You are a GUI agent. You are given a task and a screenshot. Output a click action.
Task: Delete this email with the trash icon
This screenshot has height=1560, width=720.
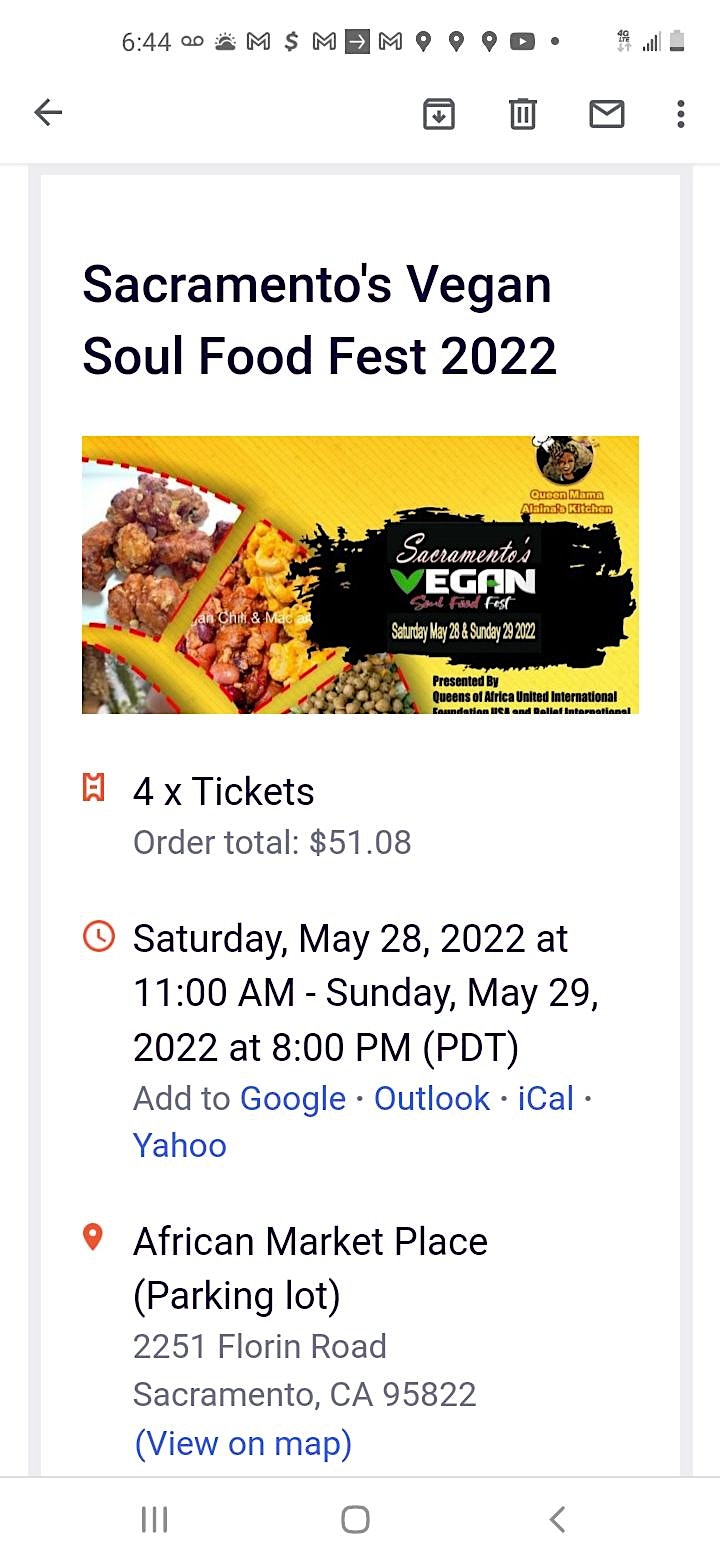(x=522, y=114)
